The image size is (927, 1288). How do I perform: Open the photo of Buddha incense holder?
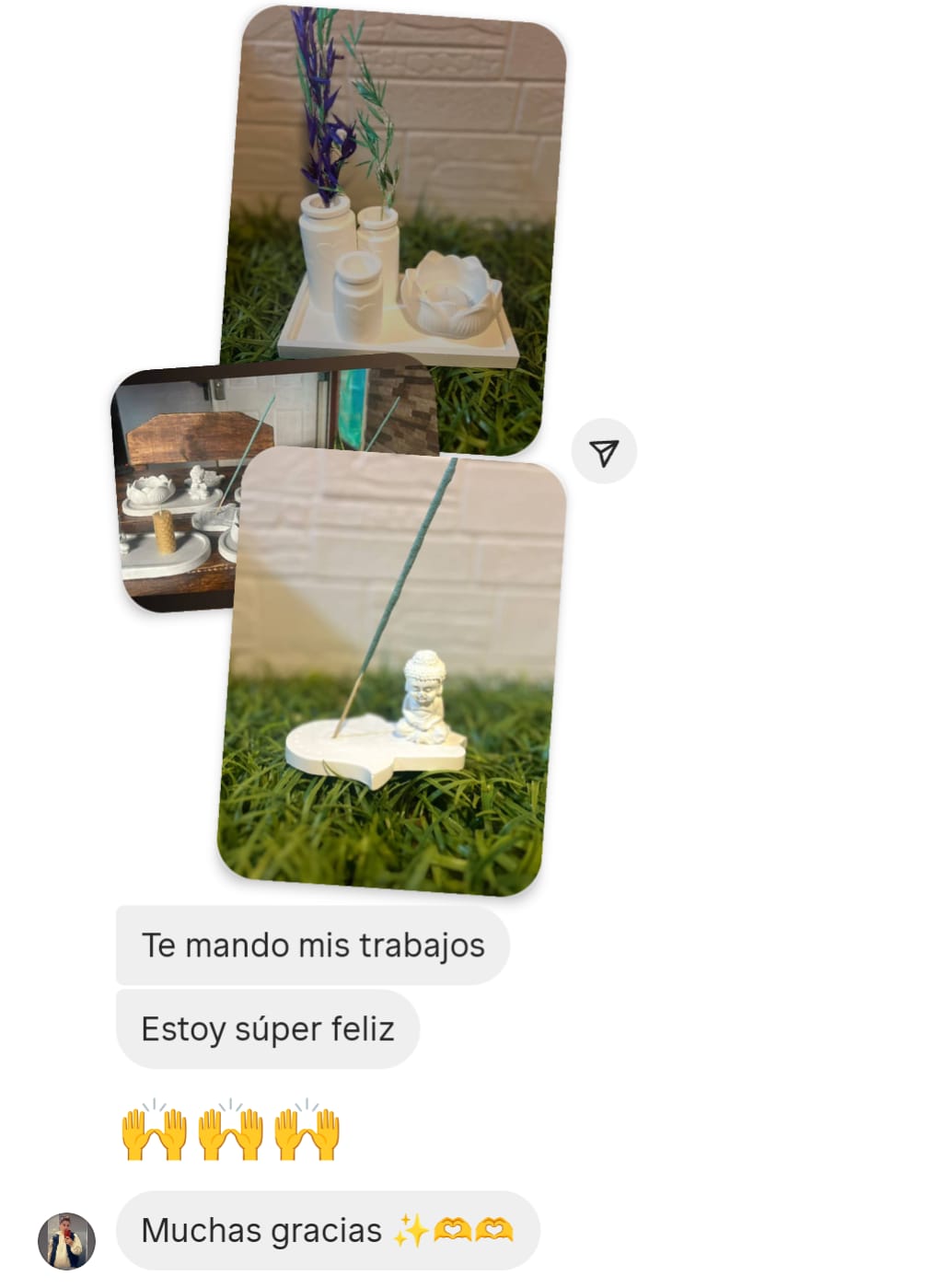[x=393, y=681]
